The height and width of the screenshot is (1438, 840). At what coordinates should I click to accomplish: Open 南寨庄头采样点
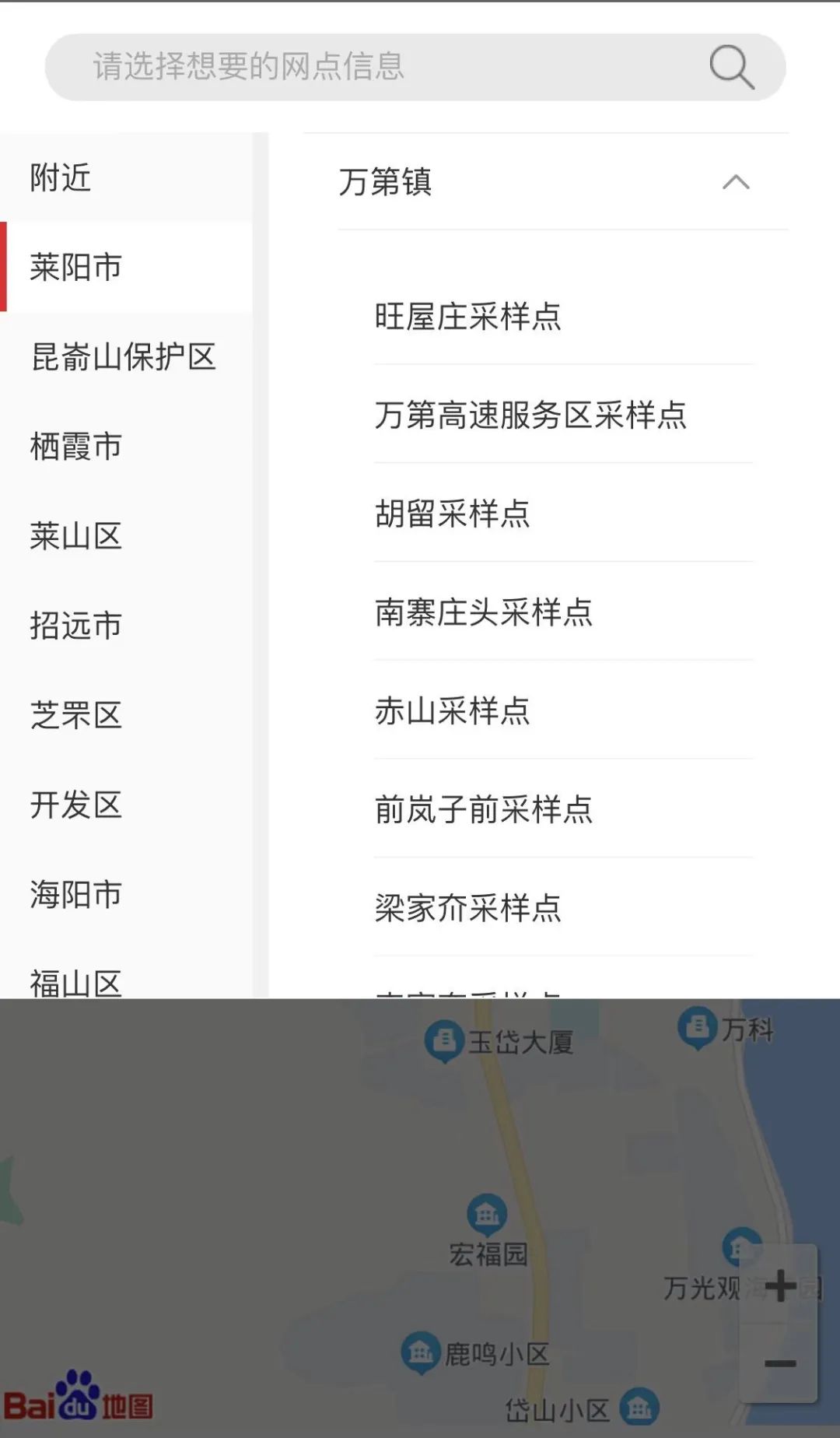pyautogui.click(x=483, y=612)
